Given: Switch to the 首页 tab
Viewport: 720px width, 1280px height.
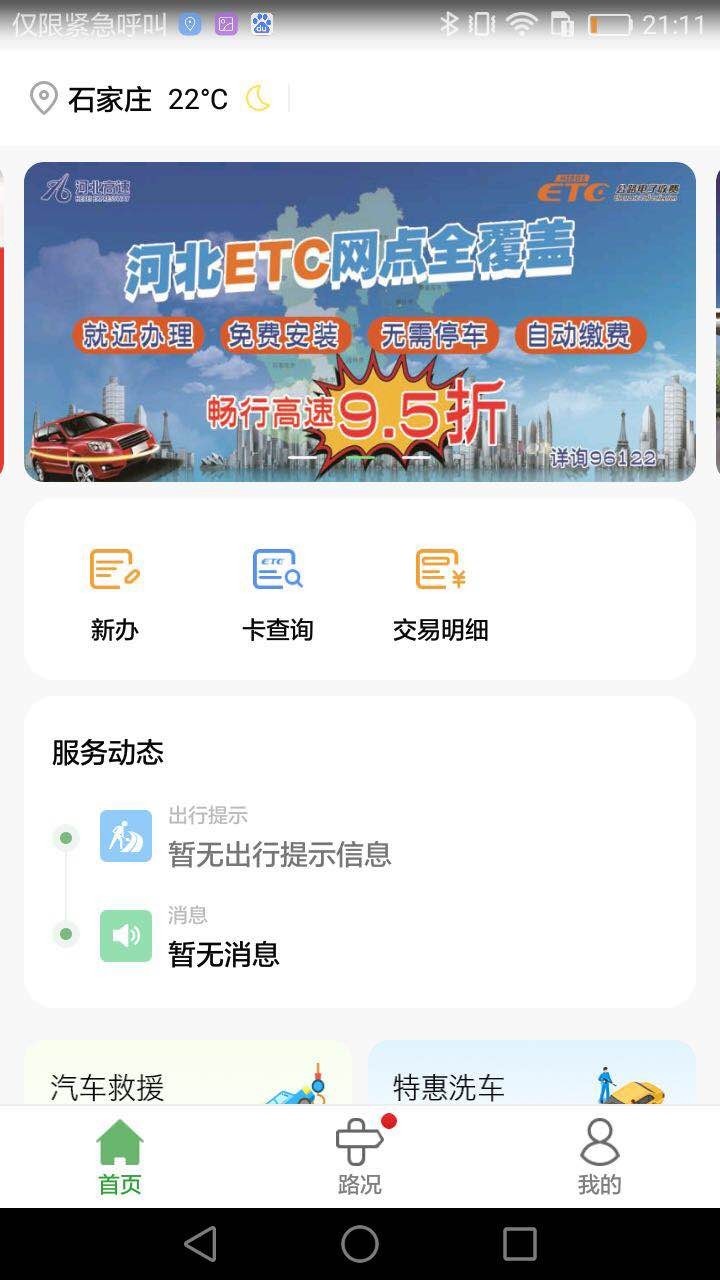Looking at the screenshot, I should [120, 1158].
